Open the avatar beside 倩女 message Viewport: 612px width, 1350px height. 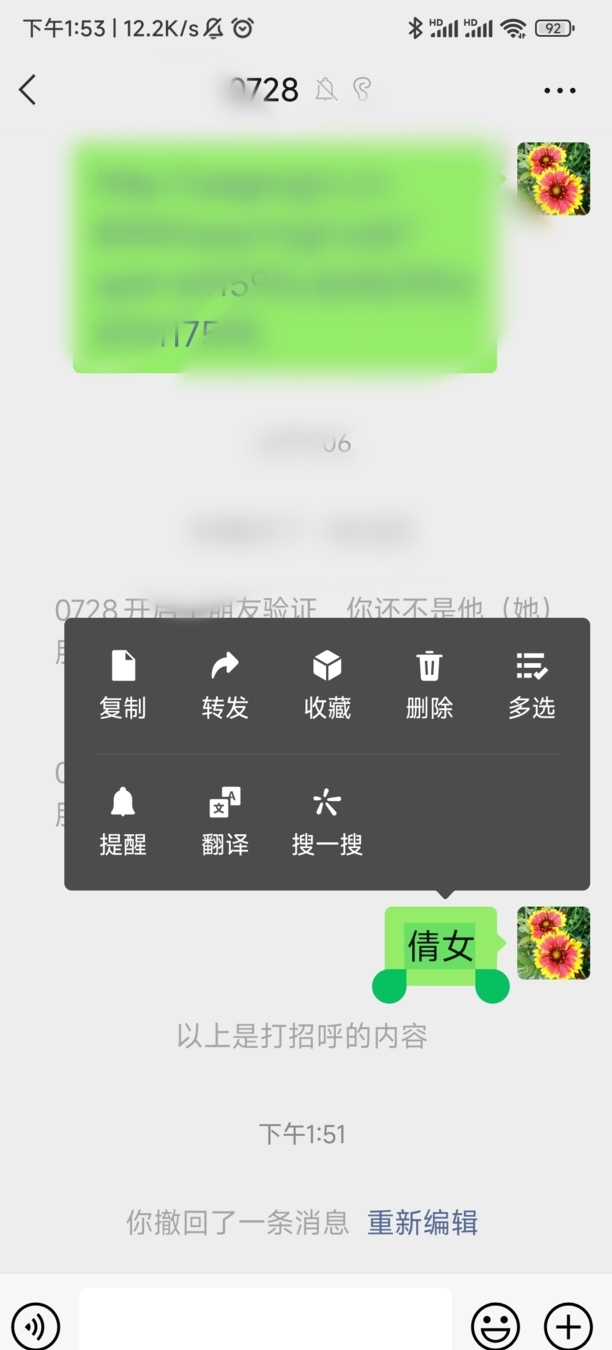553,943
